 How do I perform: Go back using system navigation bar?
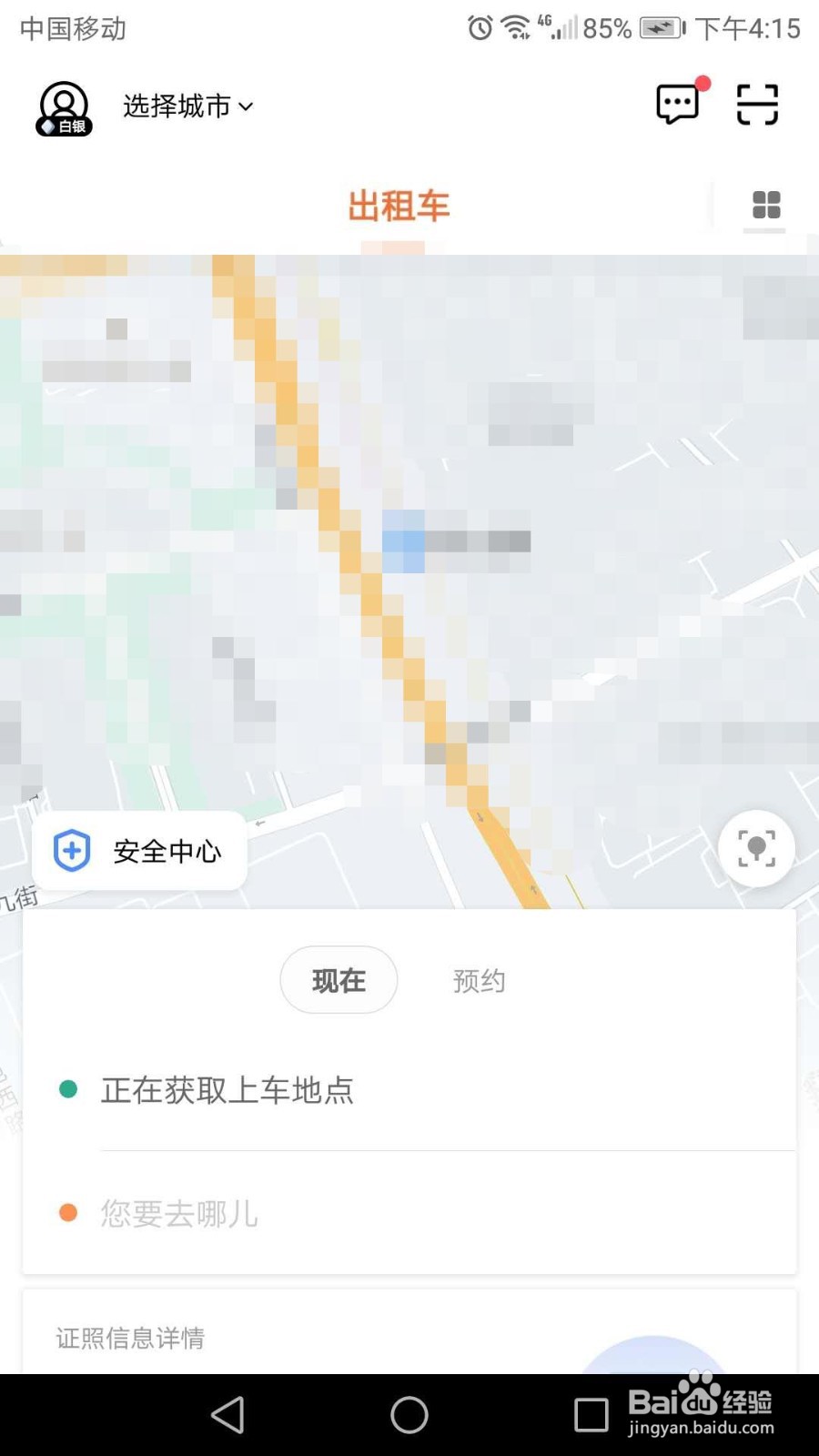tap(227, 1415)
